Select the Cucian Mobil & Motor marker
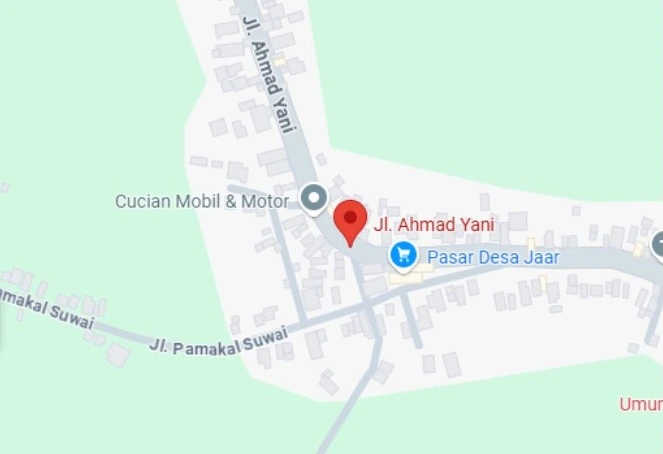663x454 pixels. tap(314, 198)
